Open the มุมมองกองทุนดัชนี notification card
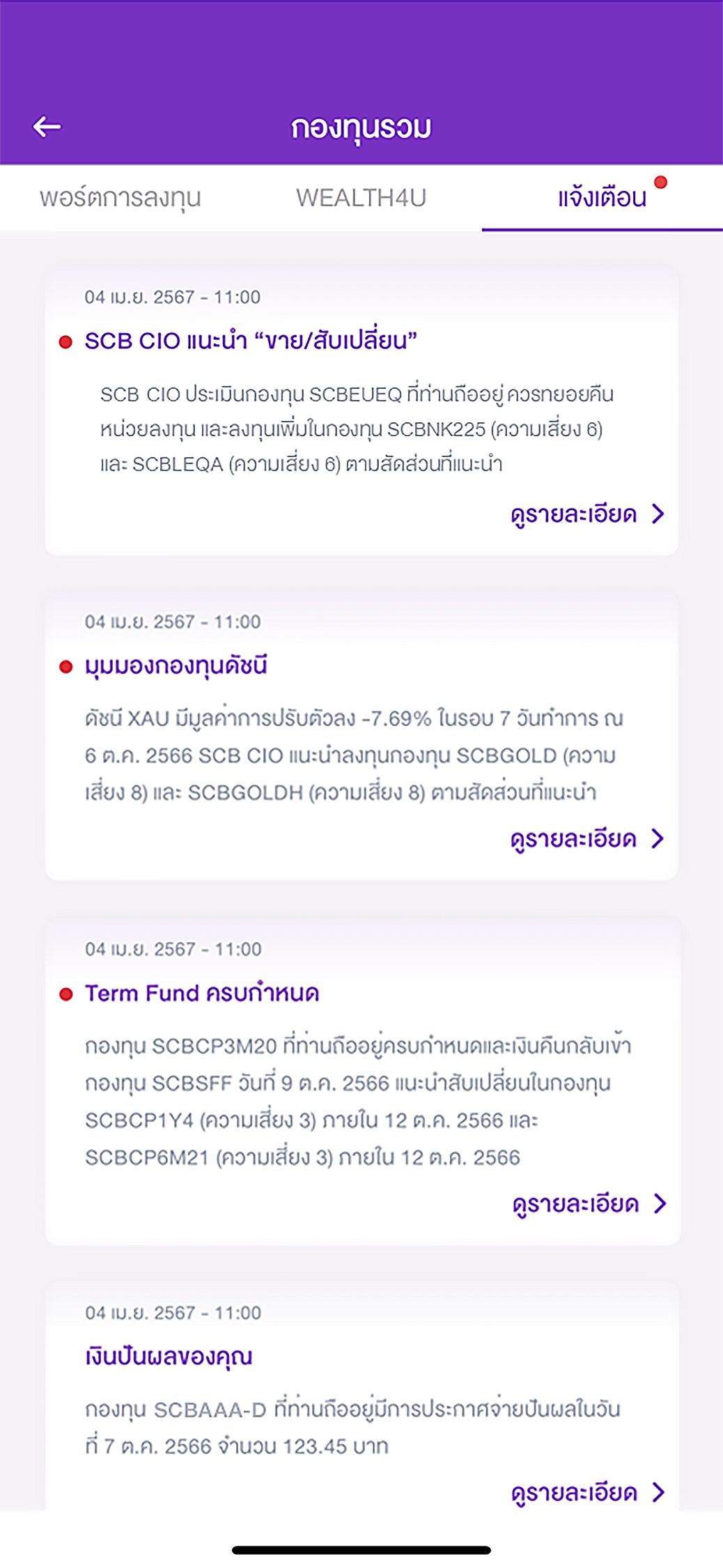The height and width of the screenshot is (1568, 723). pyautogui.click(x=361, y=735)
